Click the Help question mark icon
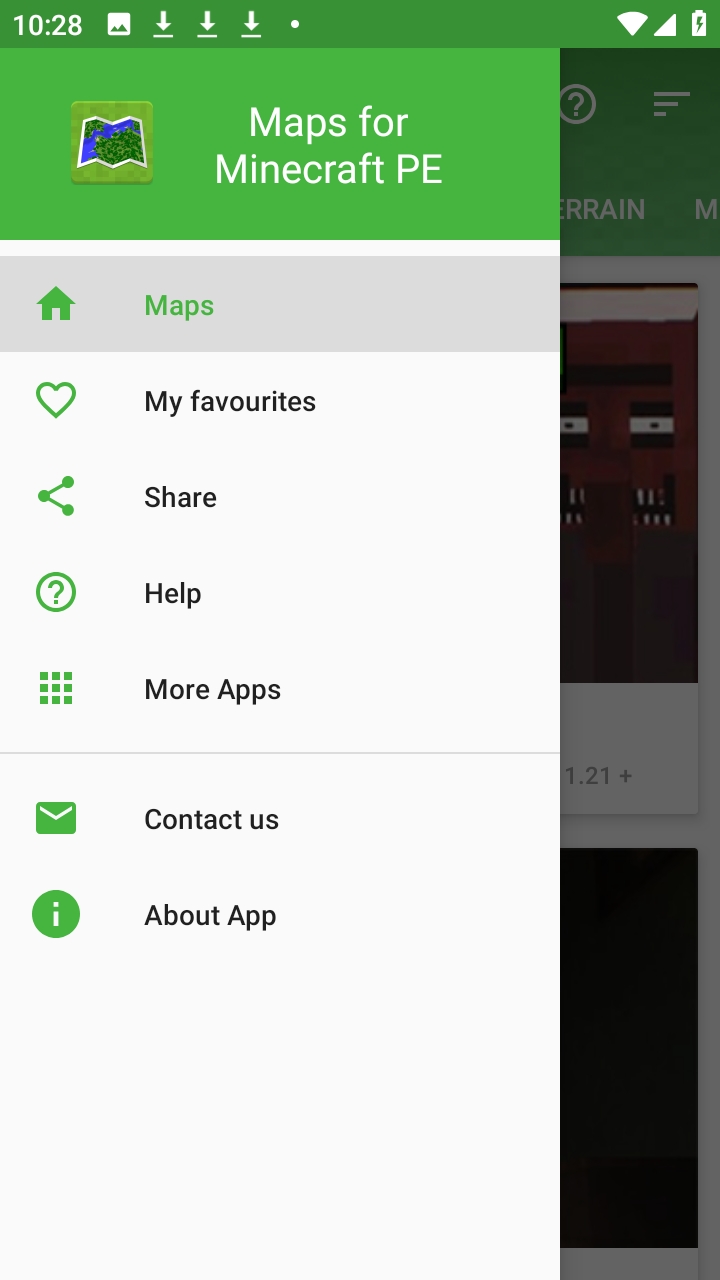Viewport: 720px width, 1280px height. coord(56,592)
